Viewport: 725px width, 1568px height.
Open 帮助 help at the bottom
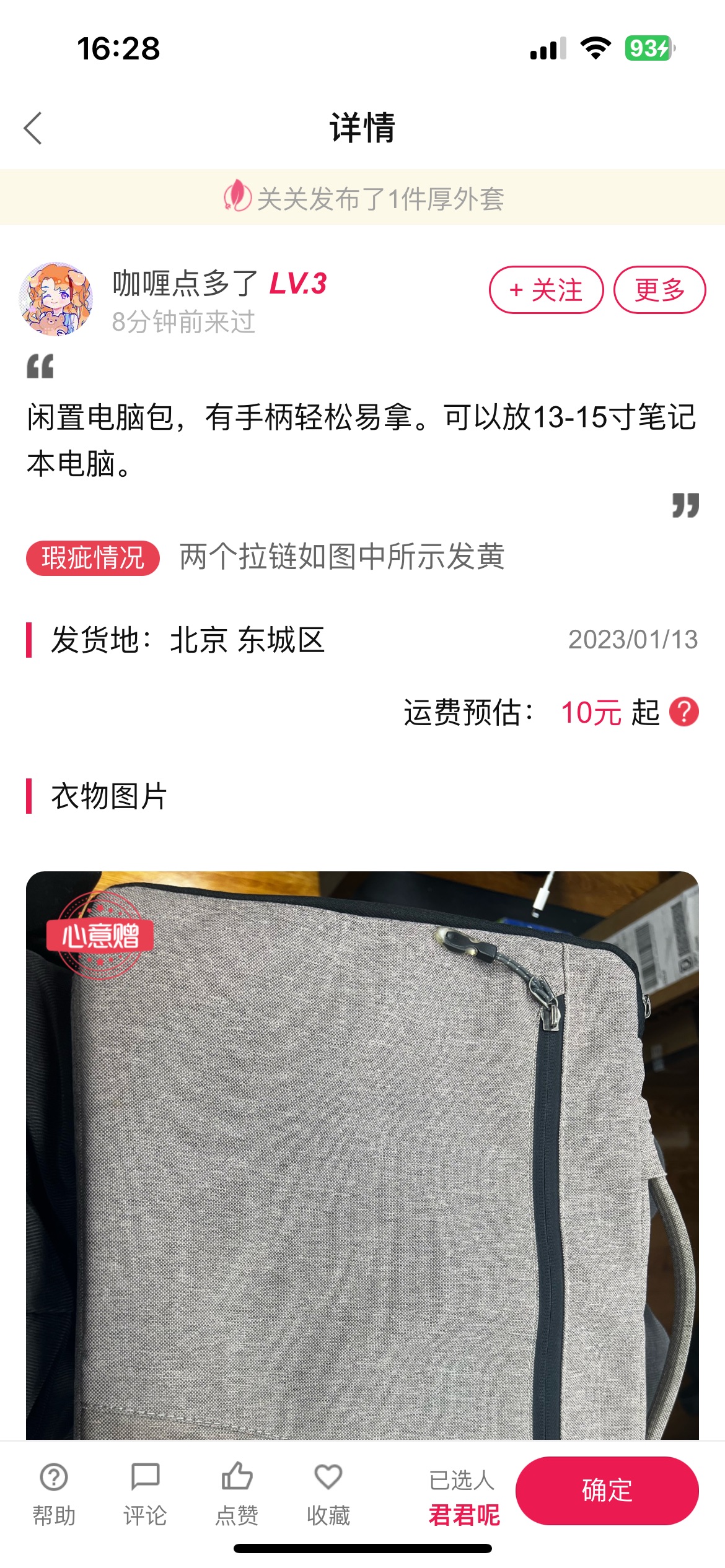click(x=54, y=1494)
